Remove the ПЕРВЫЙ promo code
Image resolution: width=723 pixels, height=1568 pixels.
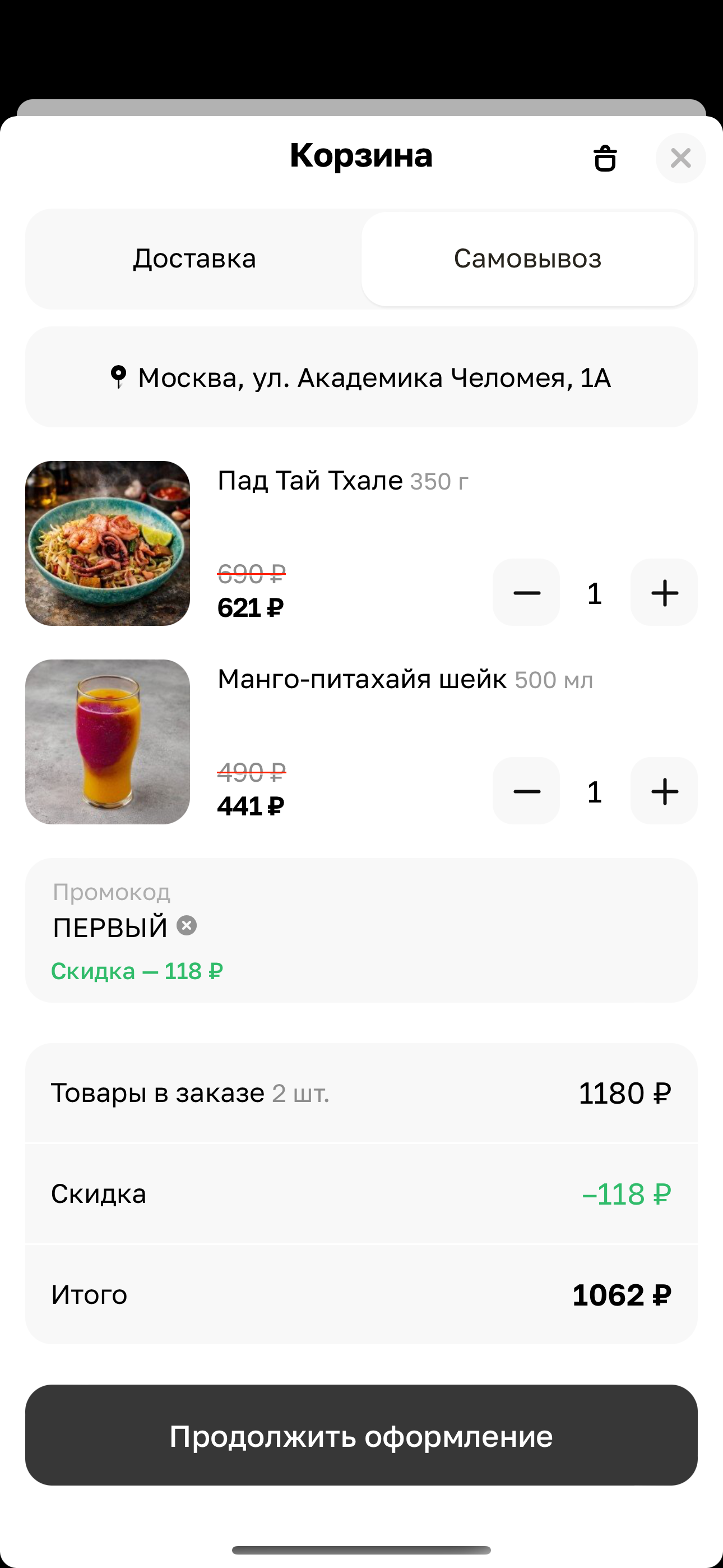click(x=187, y=926)
